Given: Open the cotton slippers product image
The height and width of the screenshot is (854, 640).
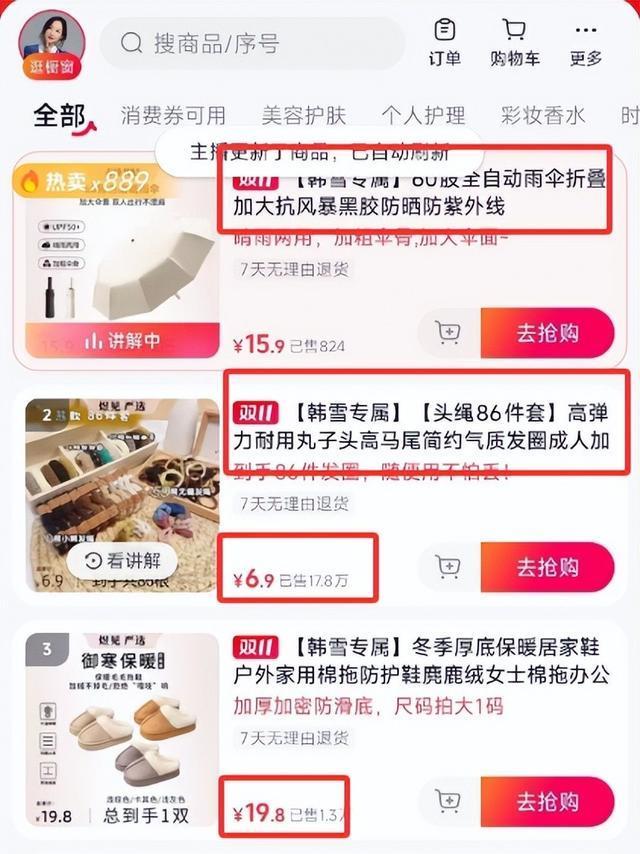Looking at the screenshot, I should tap(116, 730).
